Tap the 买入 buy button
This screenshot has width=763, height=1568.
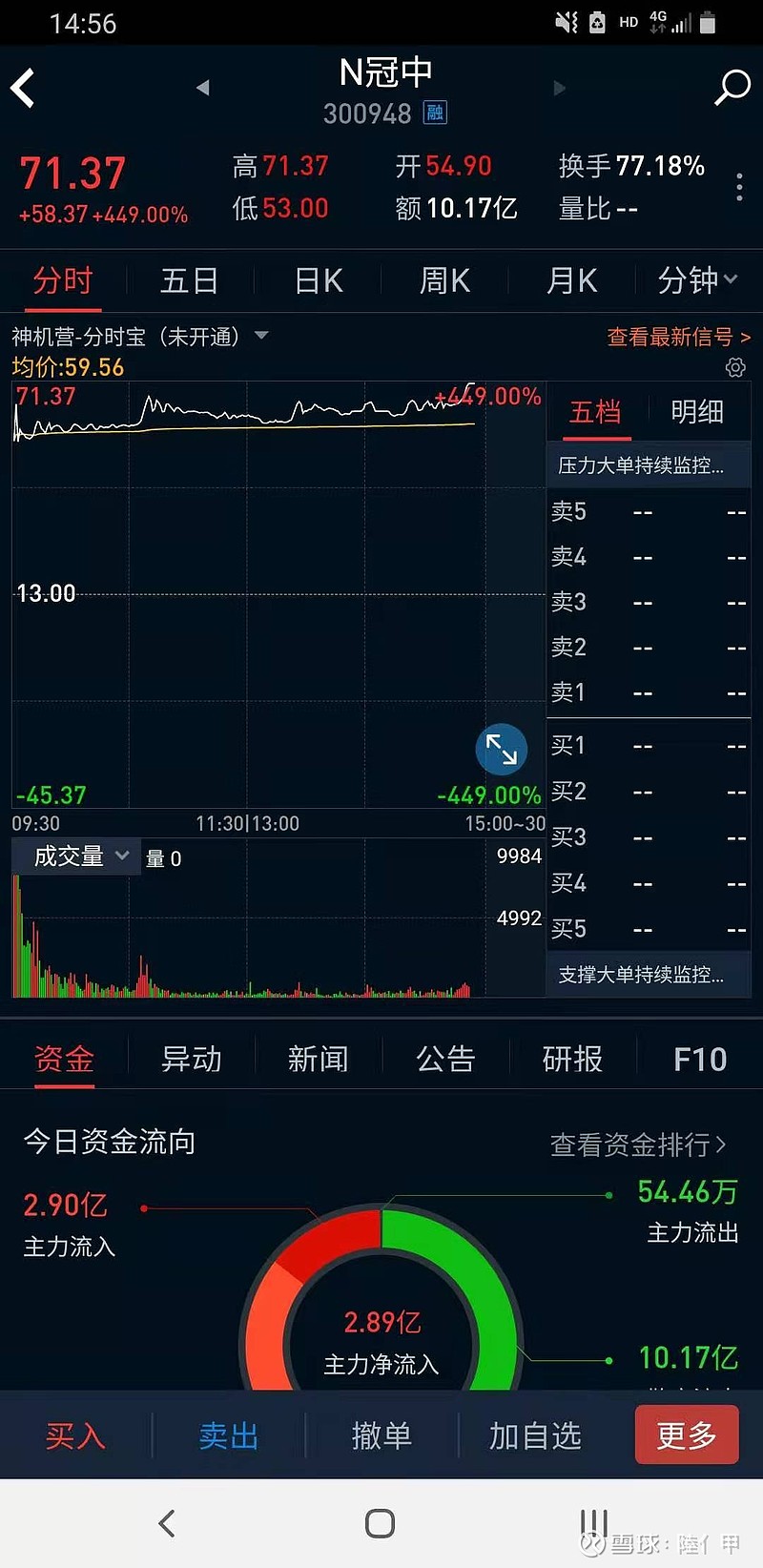(x=75, y=1435)
